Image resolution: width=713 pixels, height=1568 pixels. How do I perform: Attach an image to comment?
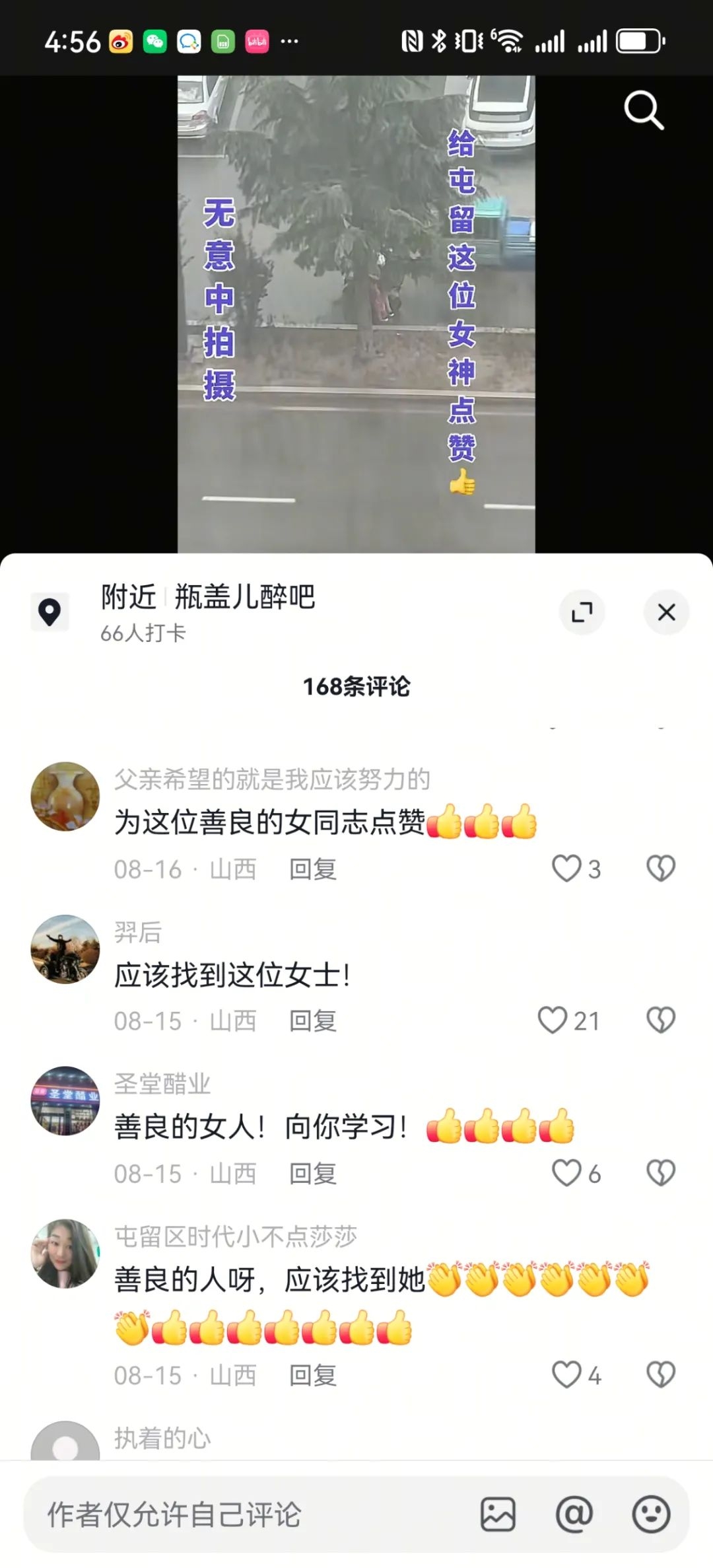click(x=498, y=1514)
